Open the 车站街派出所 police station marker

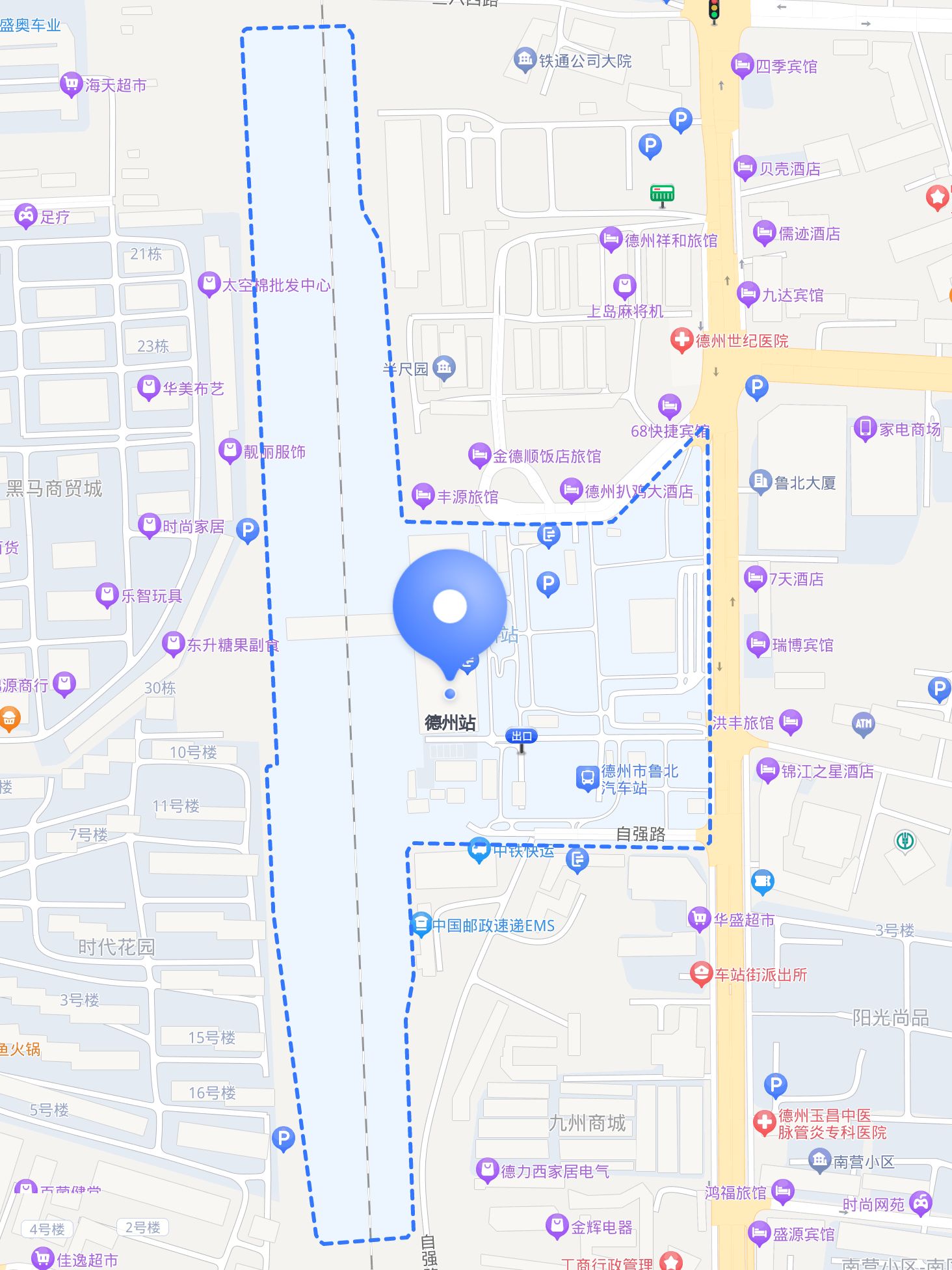point(701,974)
